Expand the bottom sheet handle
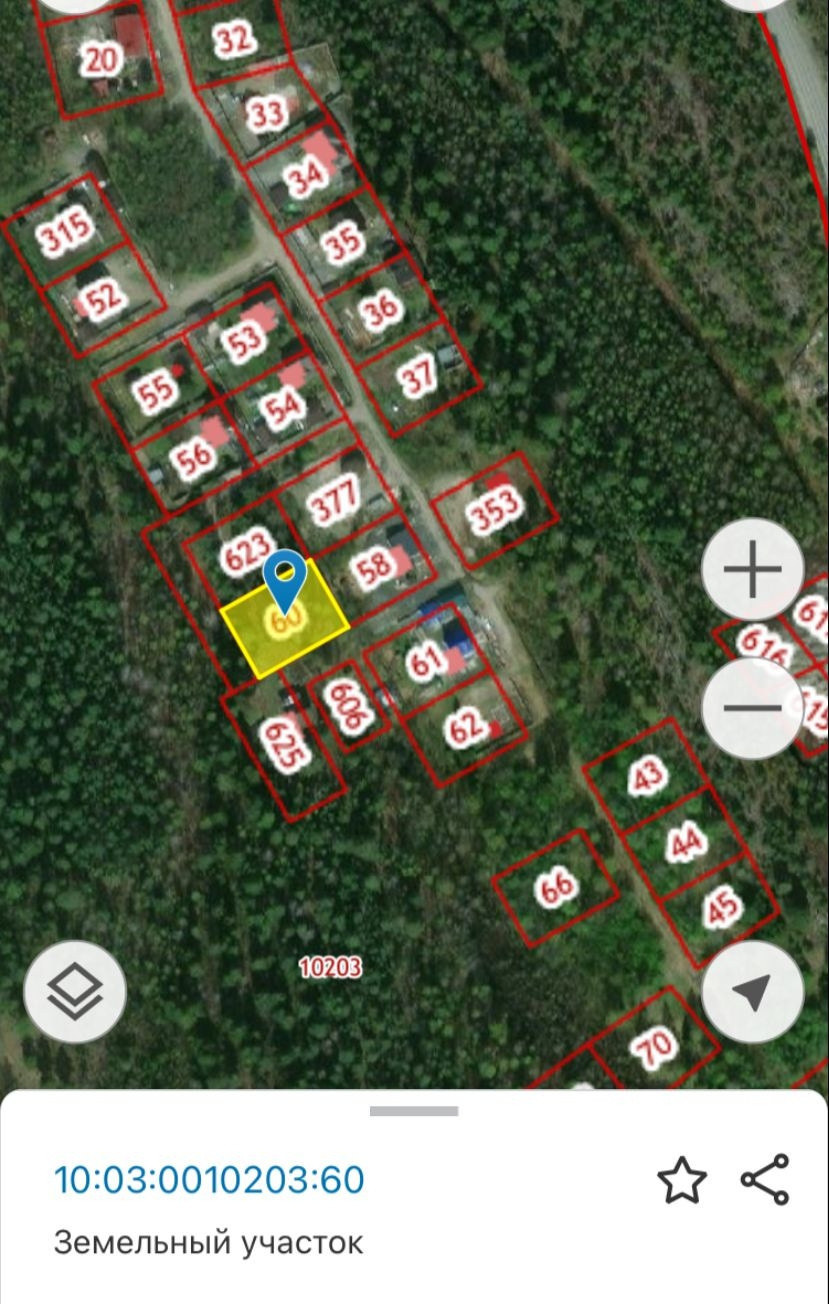The image size is (829, 1304). point(414,1111)
